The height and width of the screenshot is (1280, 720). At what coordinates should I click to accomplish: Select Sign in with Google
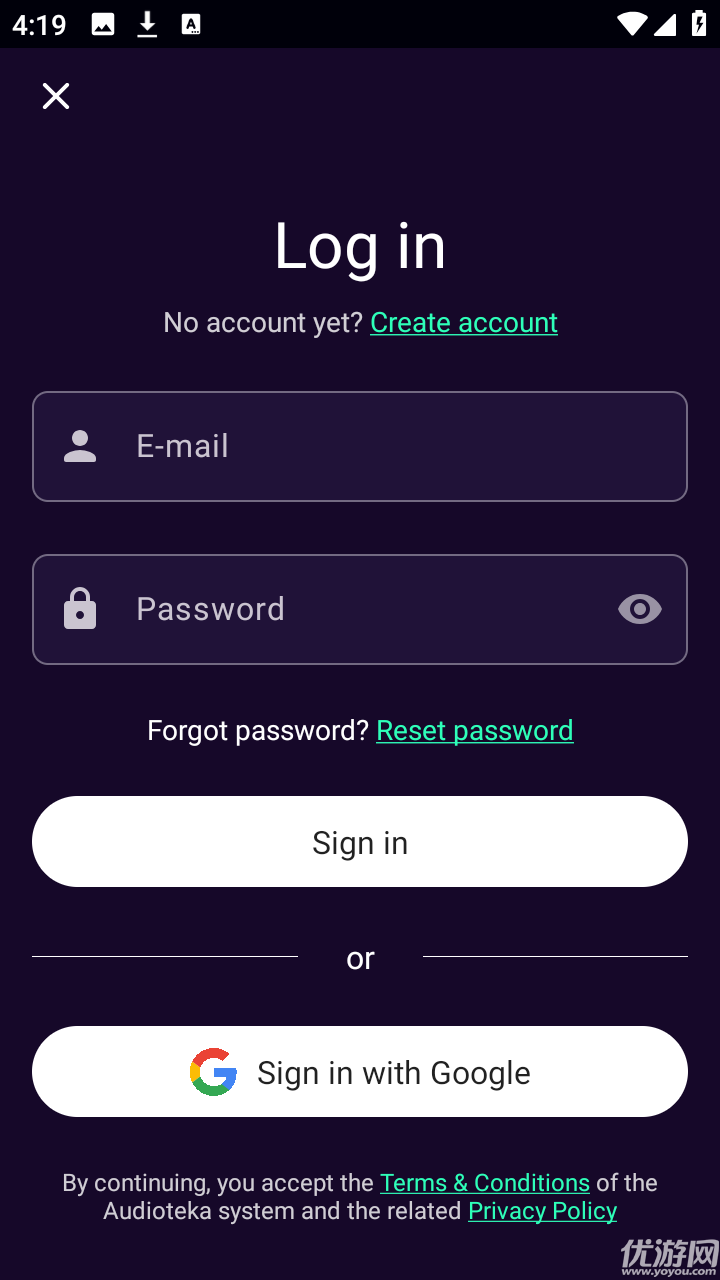360,1071
